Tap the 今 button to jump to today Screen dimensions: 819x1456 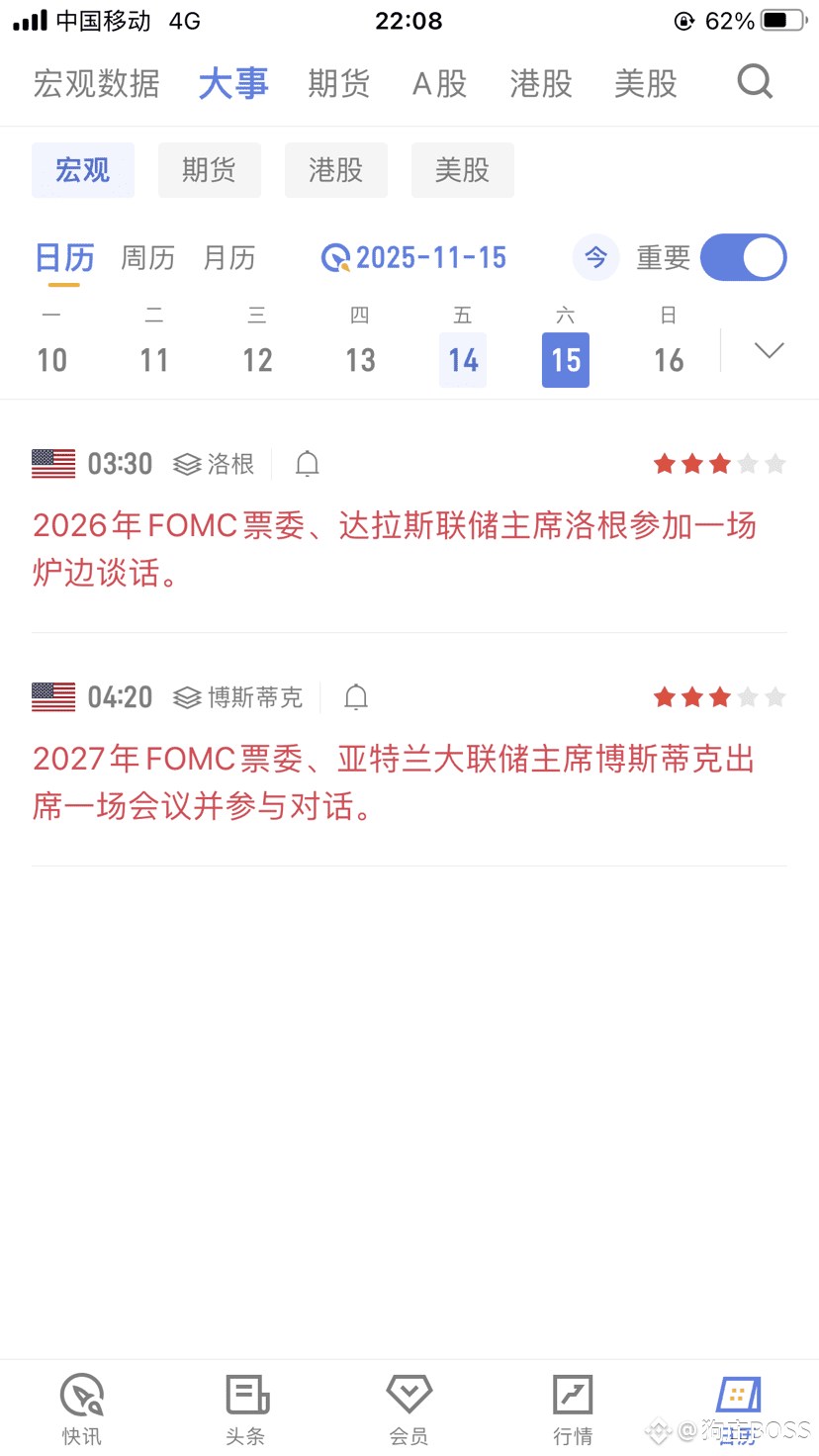[595, 257]
